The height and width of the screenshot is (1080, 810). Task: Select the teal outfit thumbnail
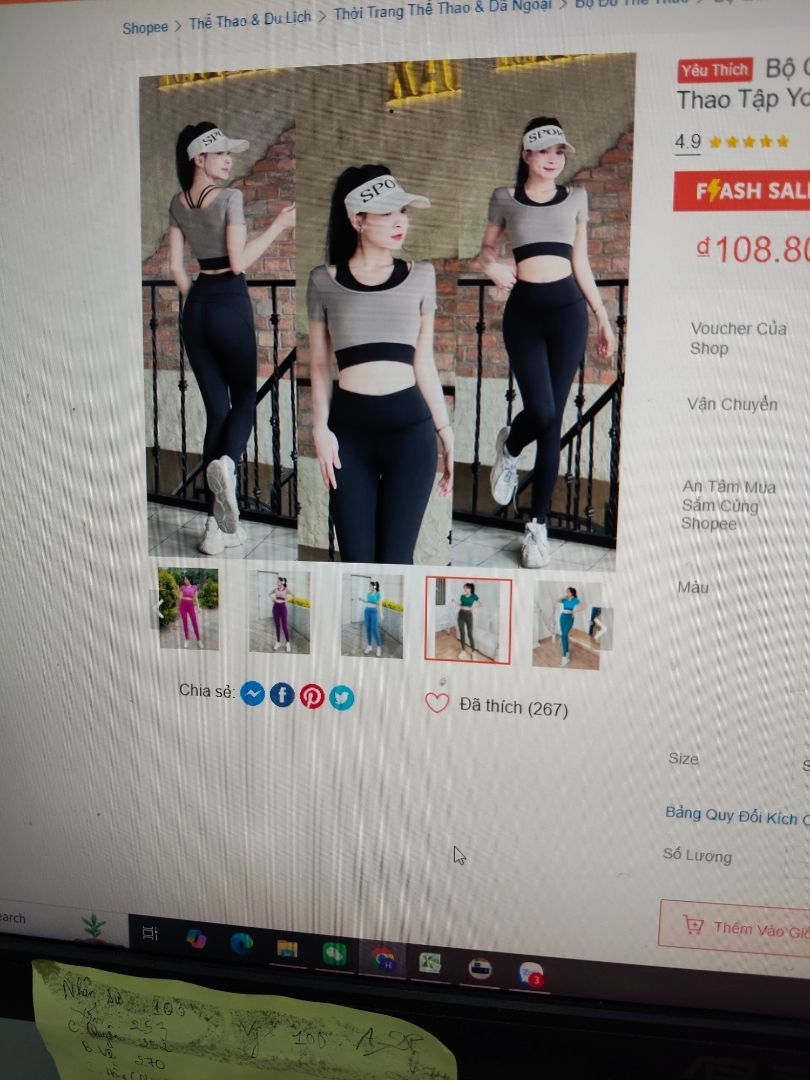569,625
